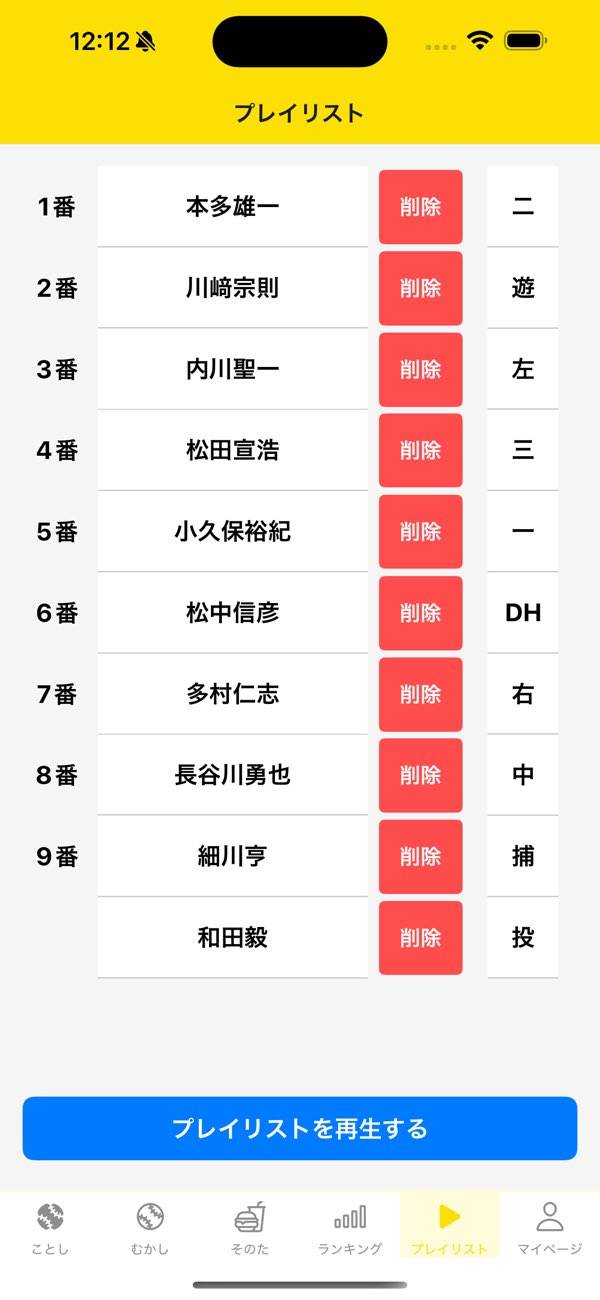Select the プレイリスト tab

(x=450, y=1228)
